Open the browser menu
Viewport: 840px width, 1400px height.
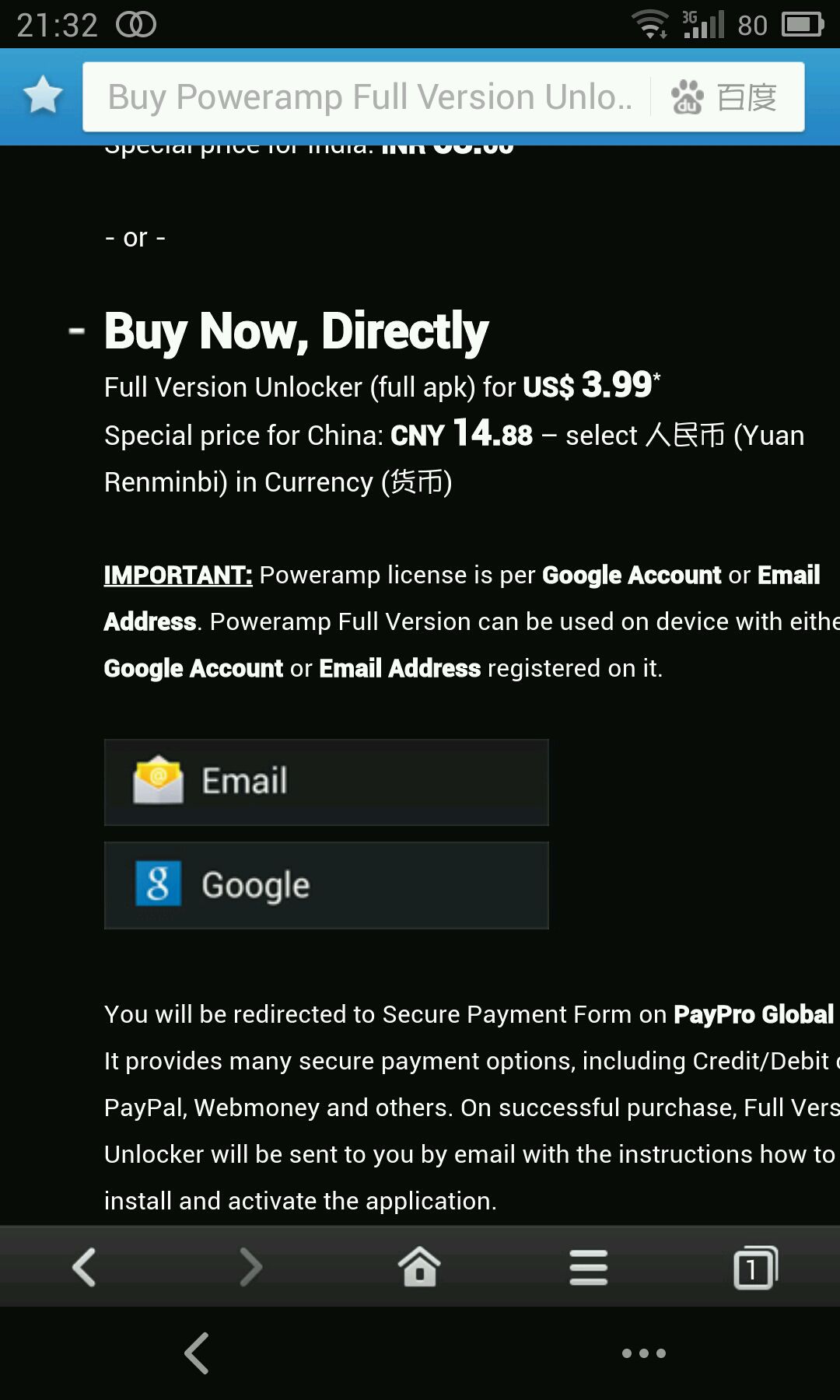(588, 1267)
